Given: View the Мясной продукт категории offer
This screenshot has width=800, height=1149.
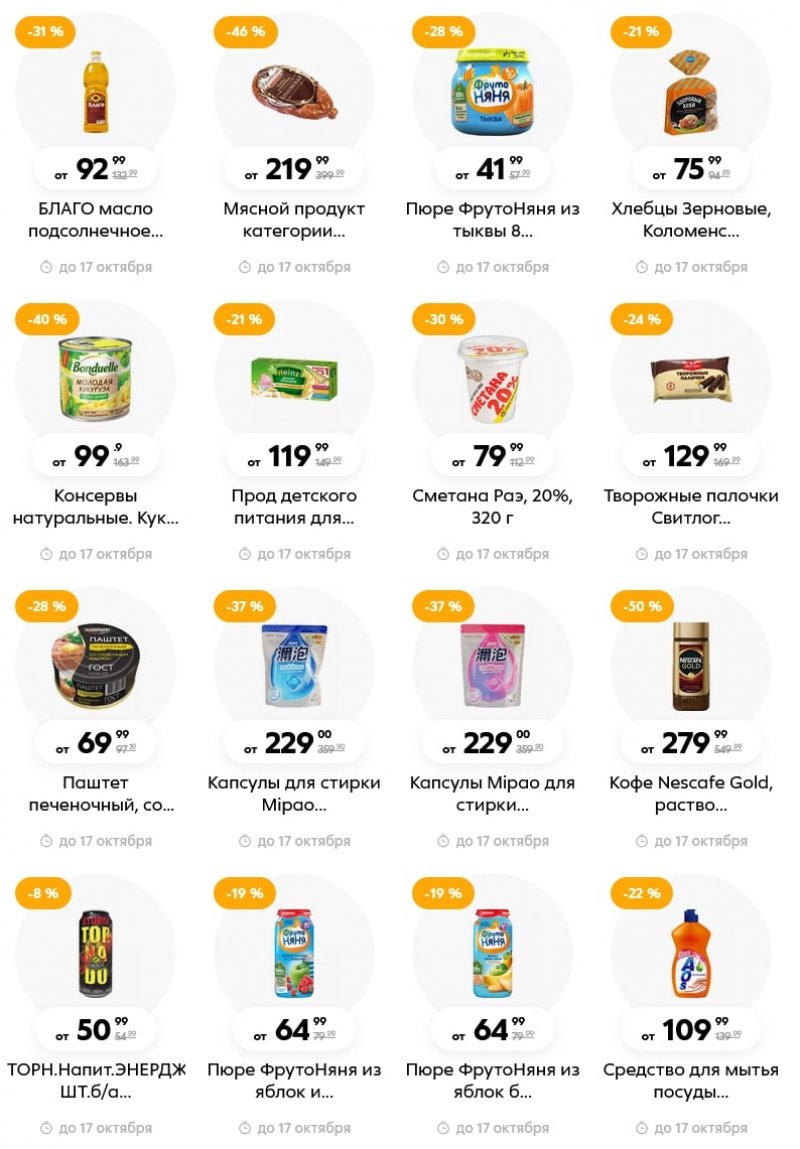Looking at the screenshot, I should pyautogui.click(x=294, y=93).
